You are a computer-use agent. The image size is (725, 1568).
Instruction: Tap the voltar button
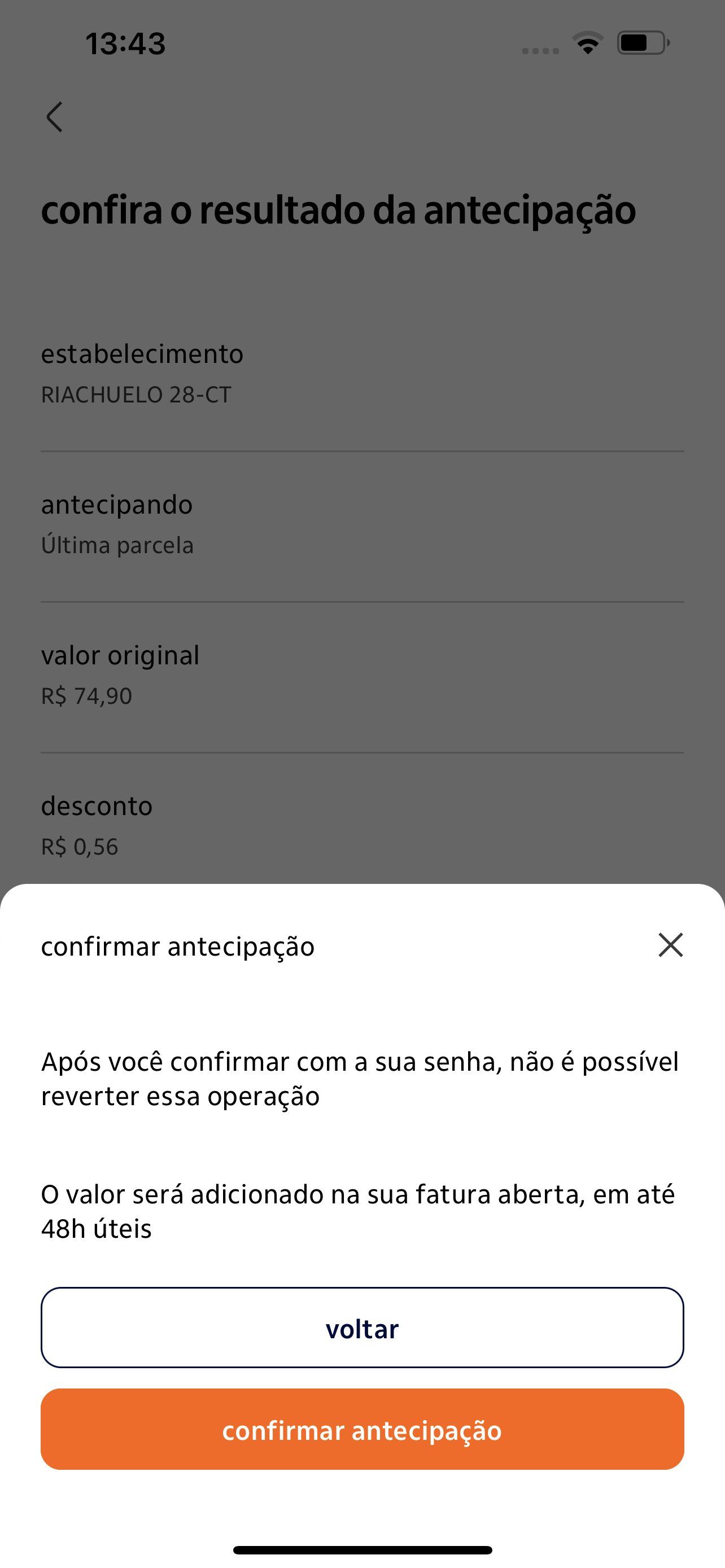tap(362, 1328)
